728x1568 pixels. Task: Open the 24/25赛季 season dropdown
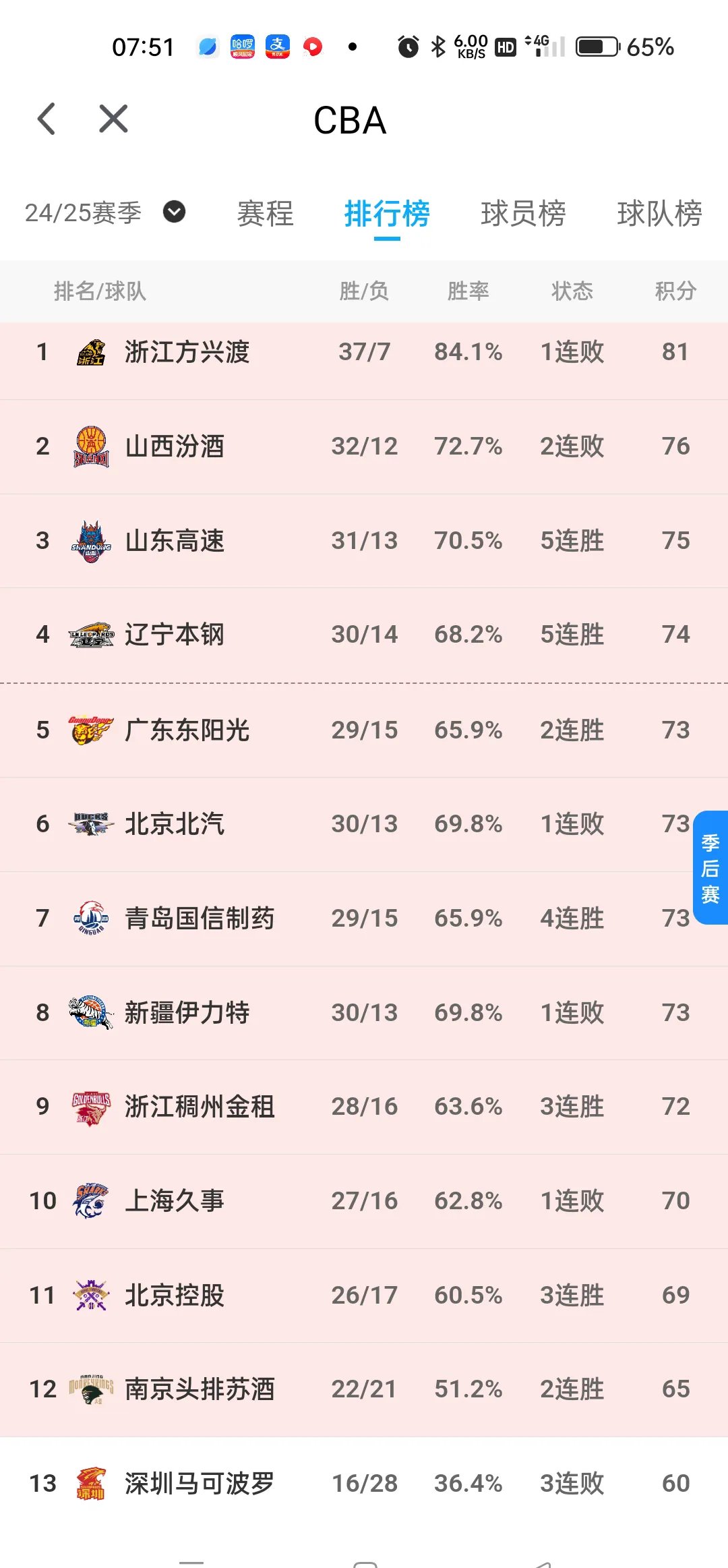(x=104, y=212)
